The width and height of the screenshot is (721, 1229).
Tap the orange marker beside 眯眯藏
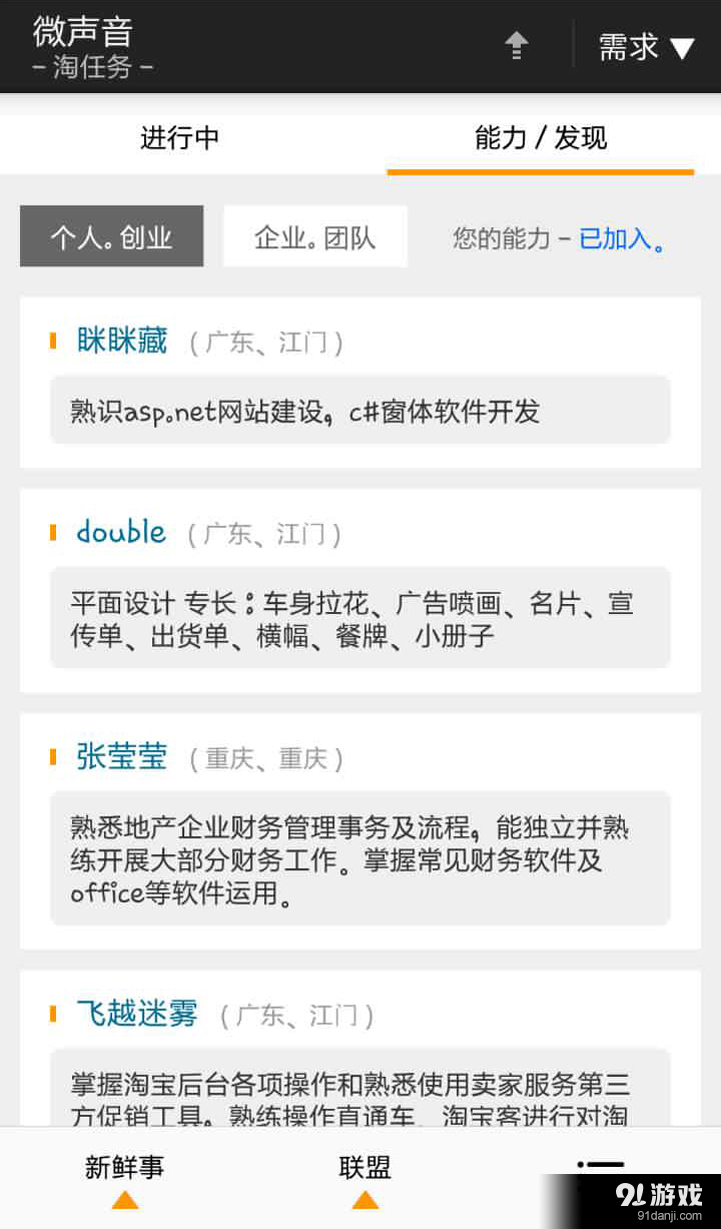(53, 340)
